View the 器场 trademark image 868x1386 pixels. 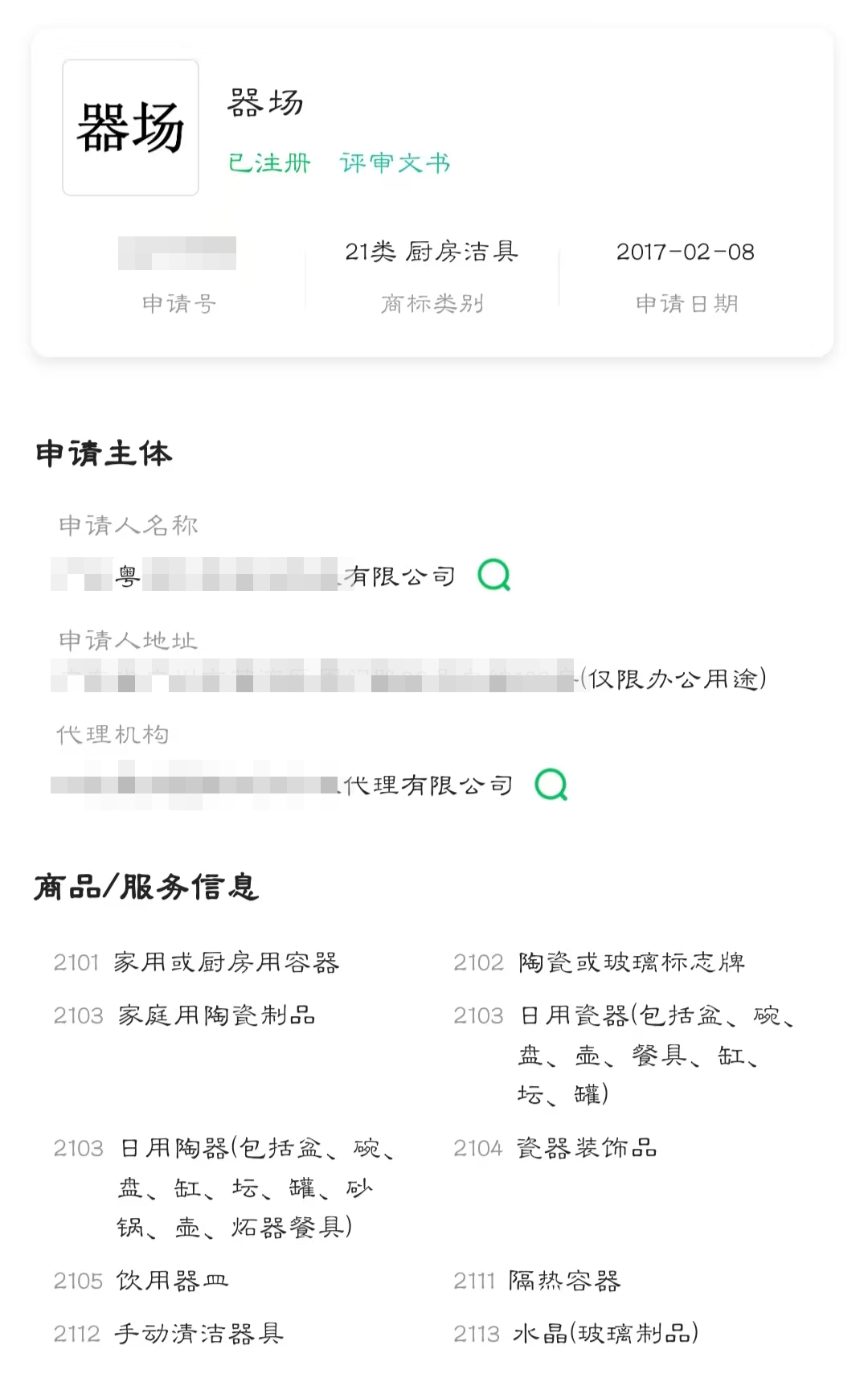[131, 128]
